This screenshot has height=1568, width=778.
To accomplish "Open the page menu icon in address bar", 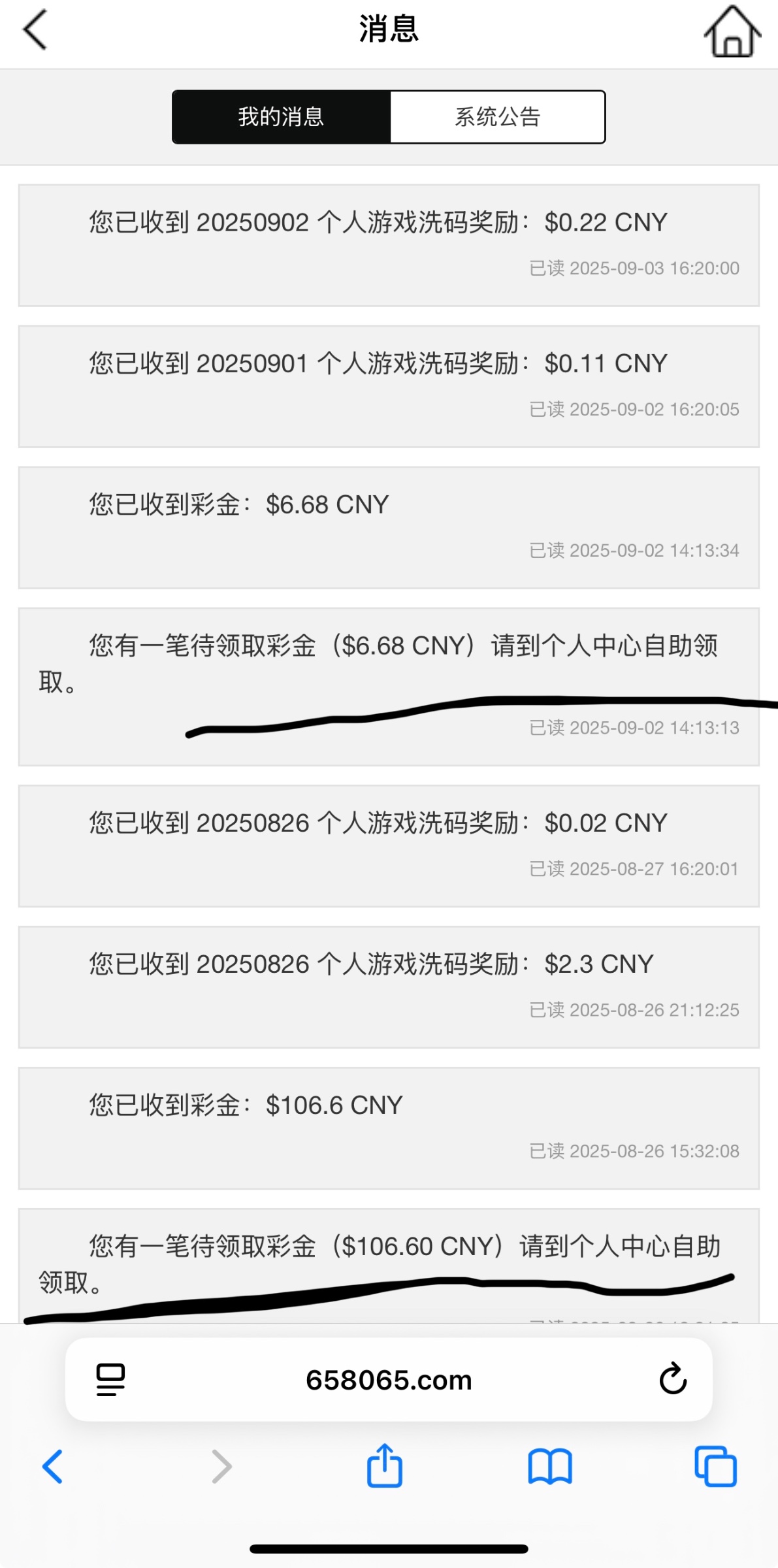I will pos(110,1380).
